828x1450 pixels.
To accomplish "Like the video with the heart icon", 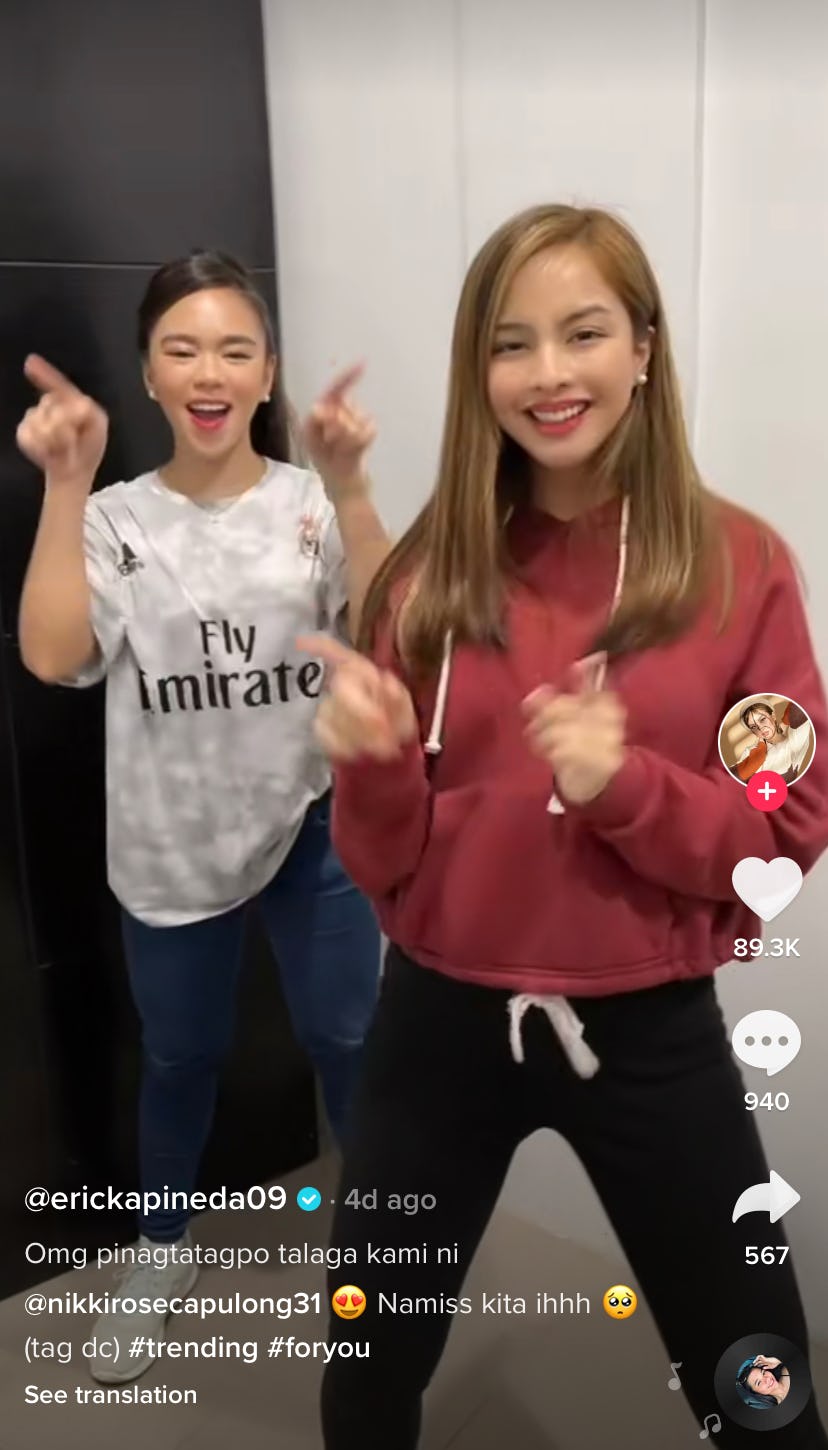I will pos(767,888).
